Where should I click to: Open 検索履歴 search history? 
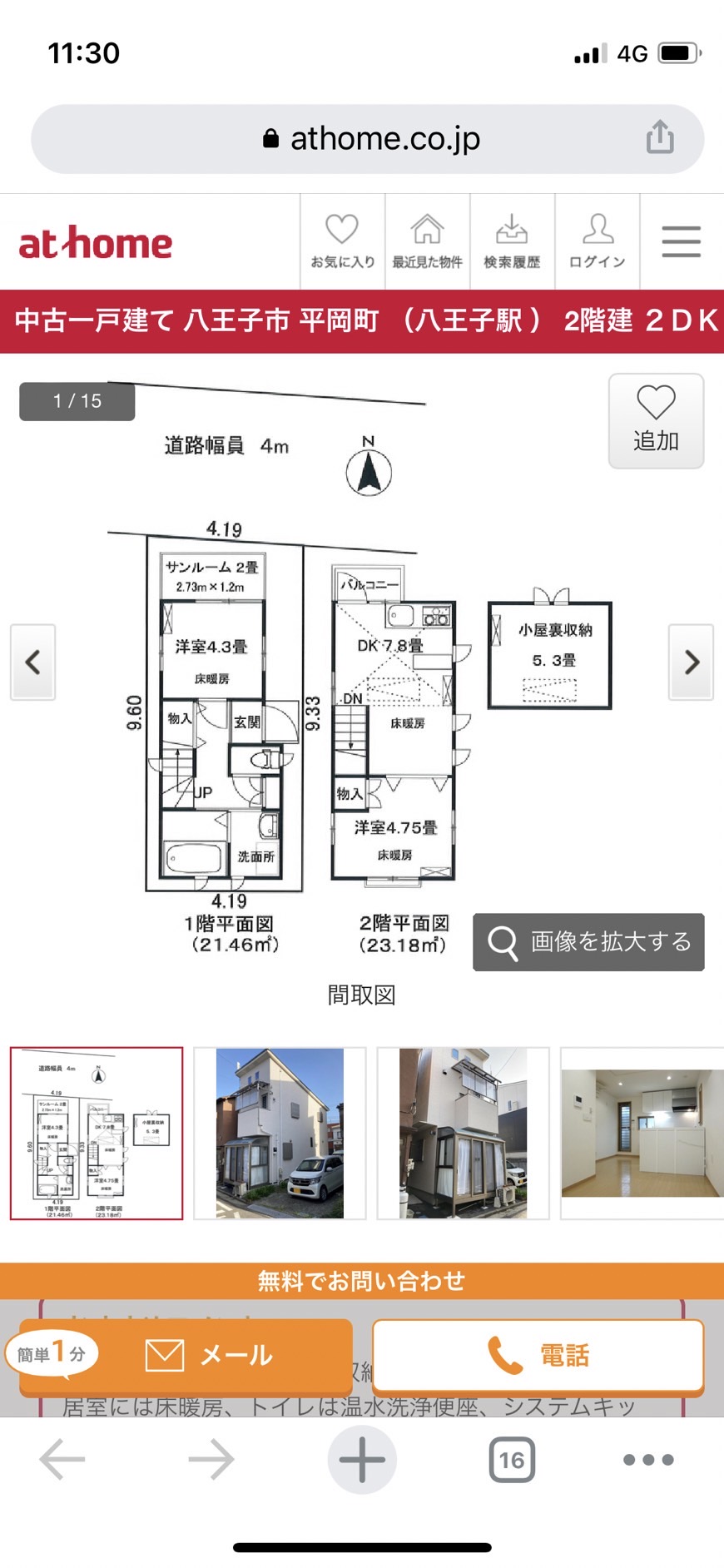coord(513,241)
